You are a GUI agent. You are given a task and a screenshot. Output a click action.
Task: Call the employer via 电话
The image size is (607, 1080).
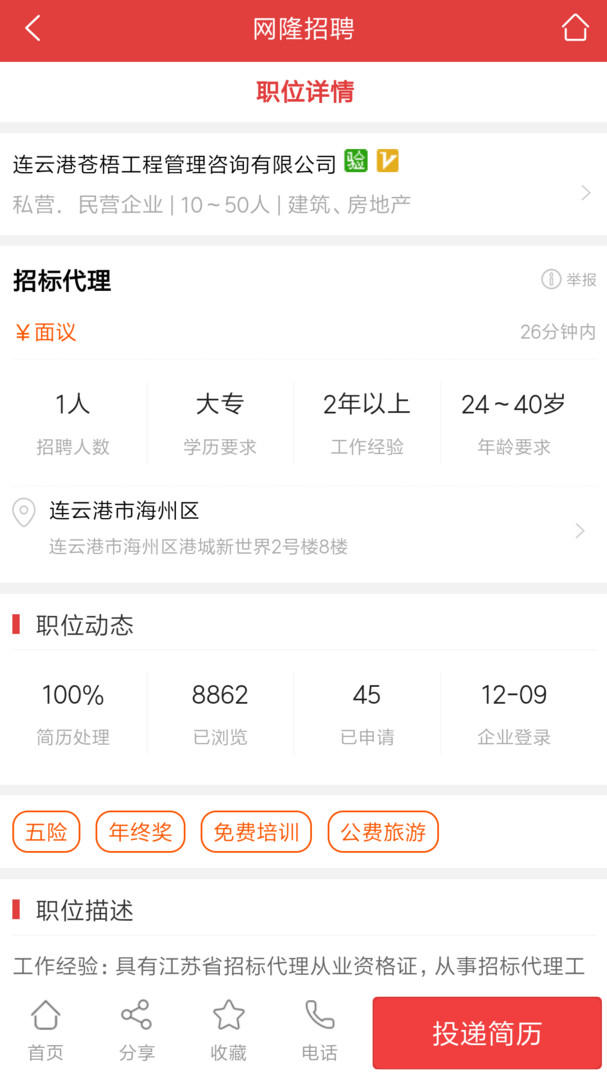(319, 1030)
